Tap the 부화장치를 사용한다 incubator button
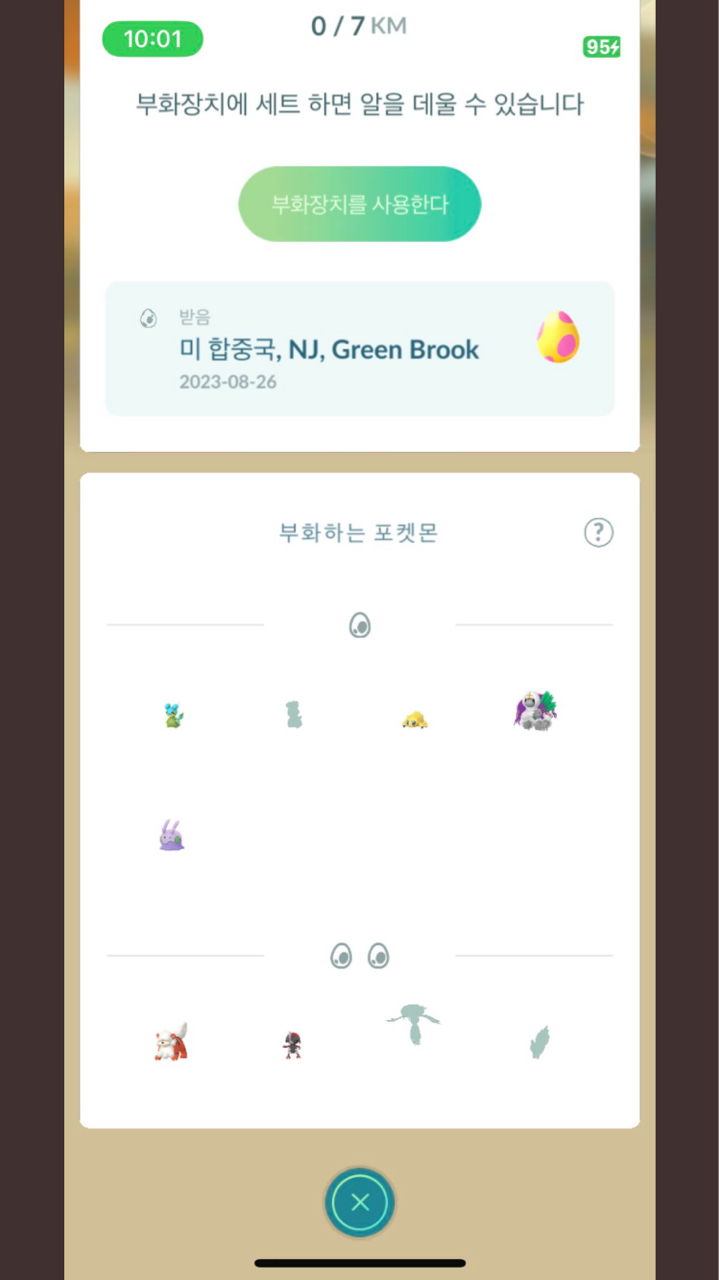 359,204
